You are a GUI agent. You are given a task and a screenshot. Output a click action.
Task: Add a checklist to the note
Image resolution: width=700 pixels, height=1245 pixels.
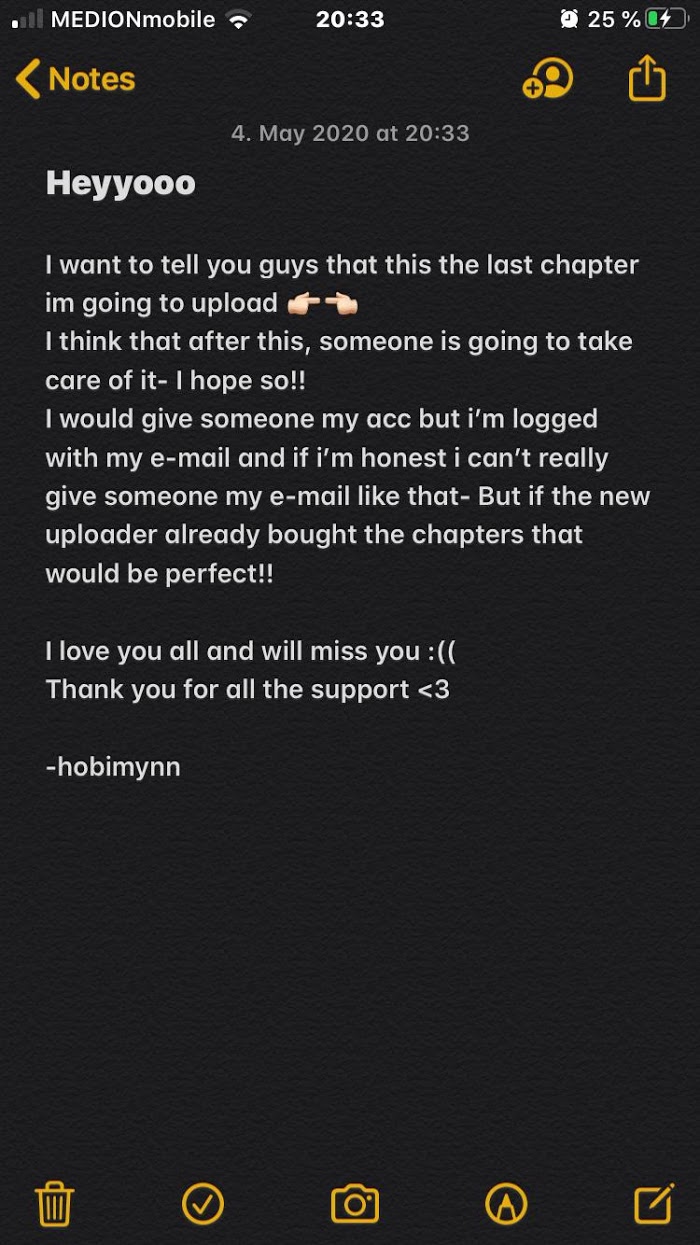click(203, 1203)
